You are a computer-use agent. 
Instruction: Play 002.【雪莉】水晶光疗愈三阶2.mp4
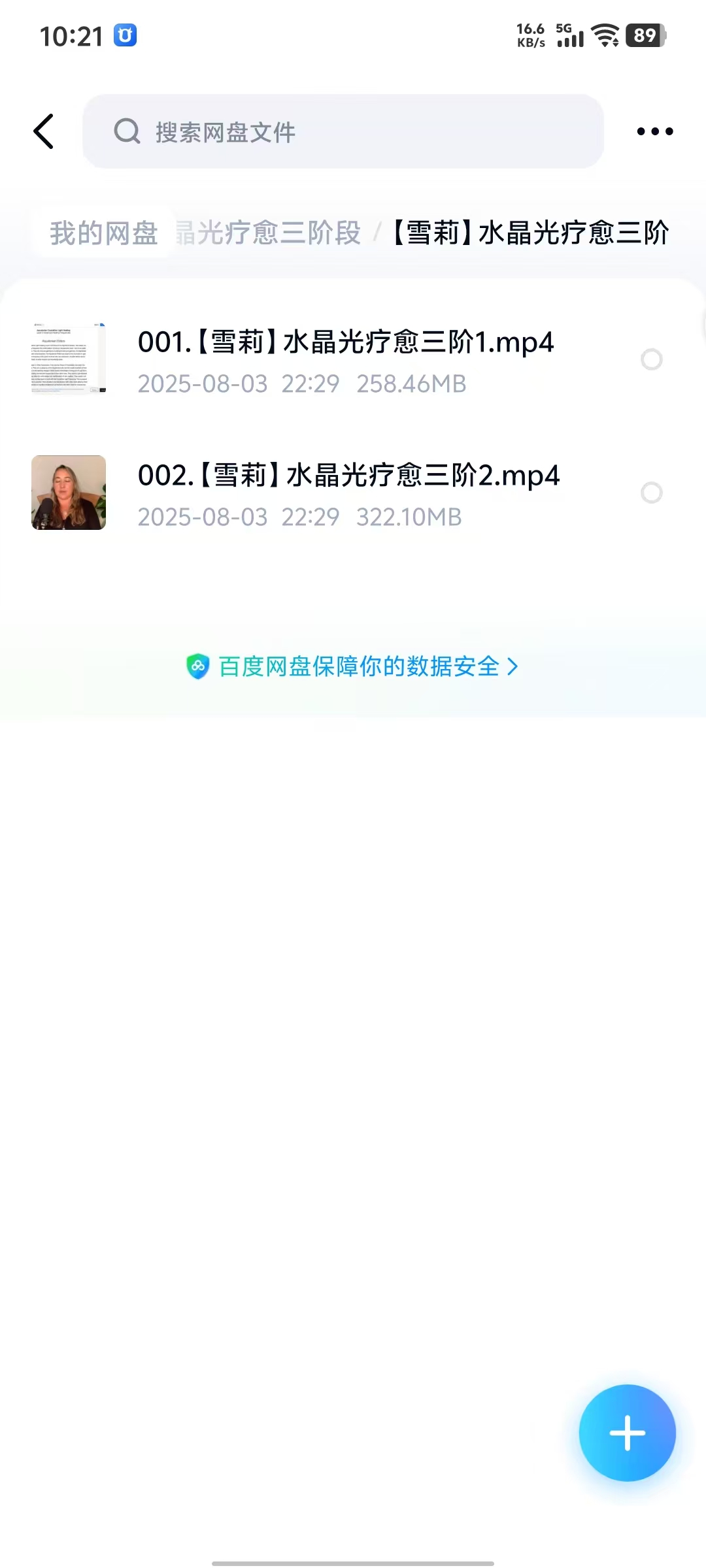pyautogui.click(x=348, y=492)
